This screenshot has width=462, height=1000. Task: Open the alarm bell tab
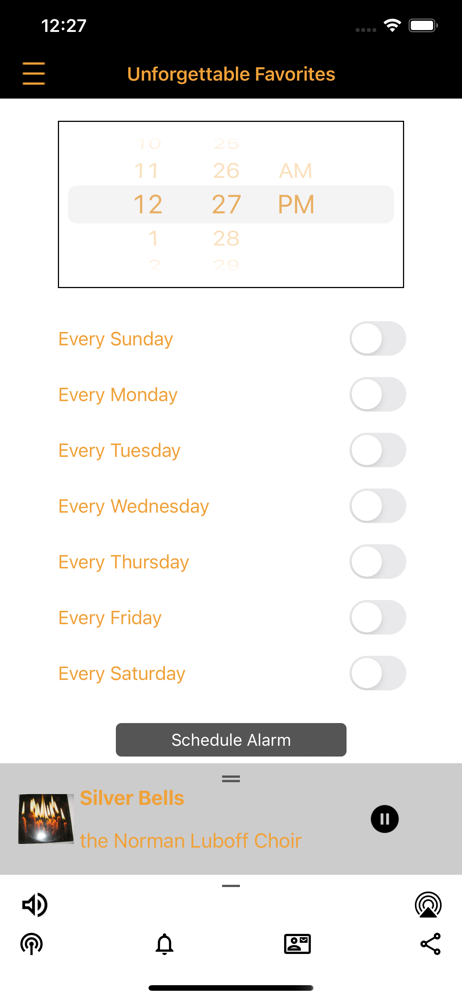click(x=165, y=944)
